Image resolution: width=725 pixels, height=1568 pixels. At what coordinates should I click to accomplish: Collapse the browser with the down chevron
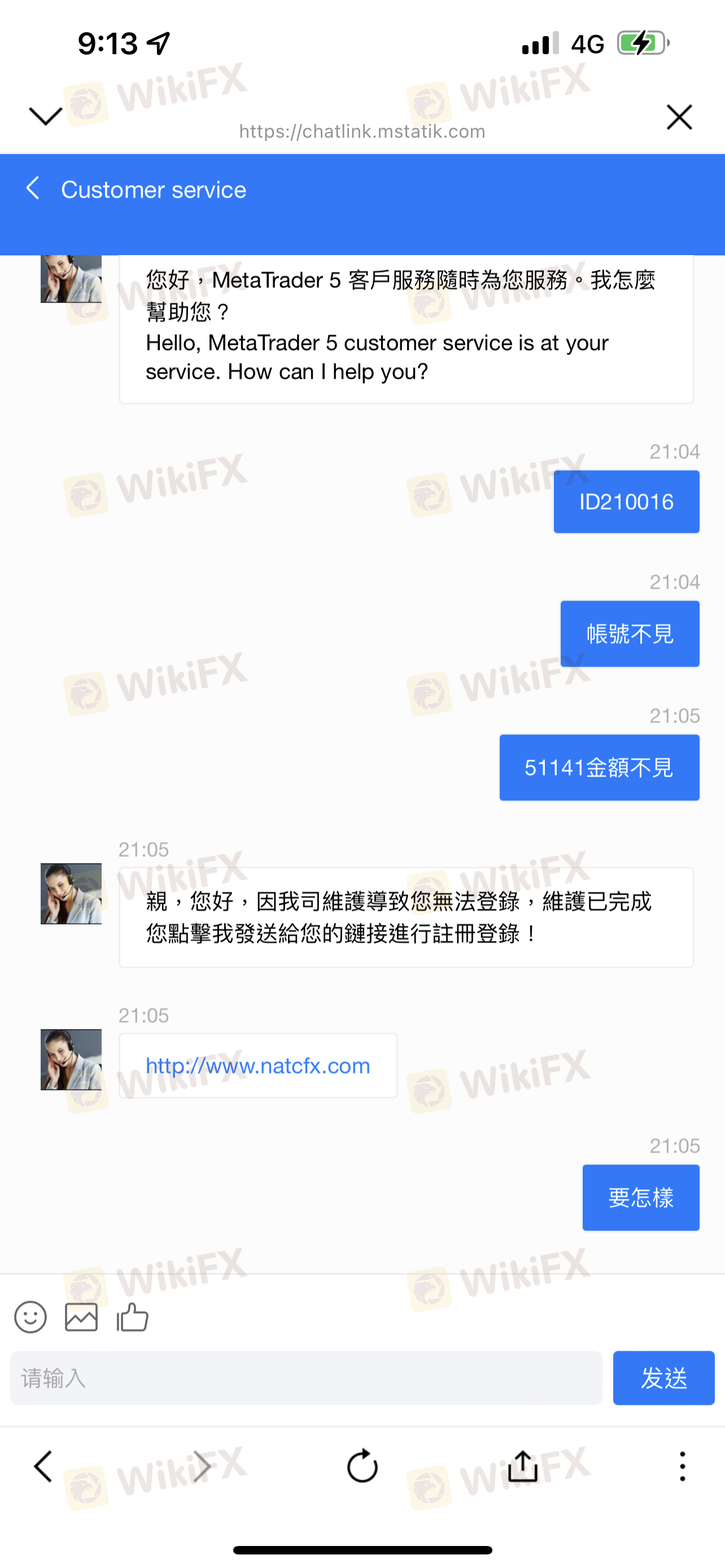click(46, 116)
